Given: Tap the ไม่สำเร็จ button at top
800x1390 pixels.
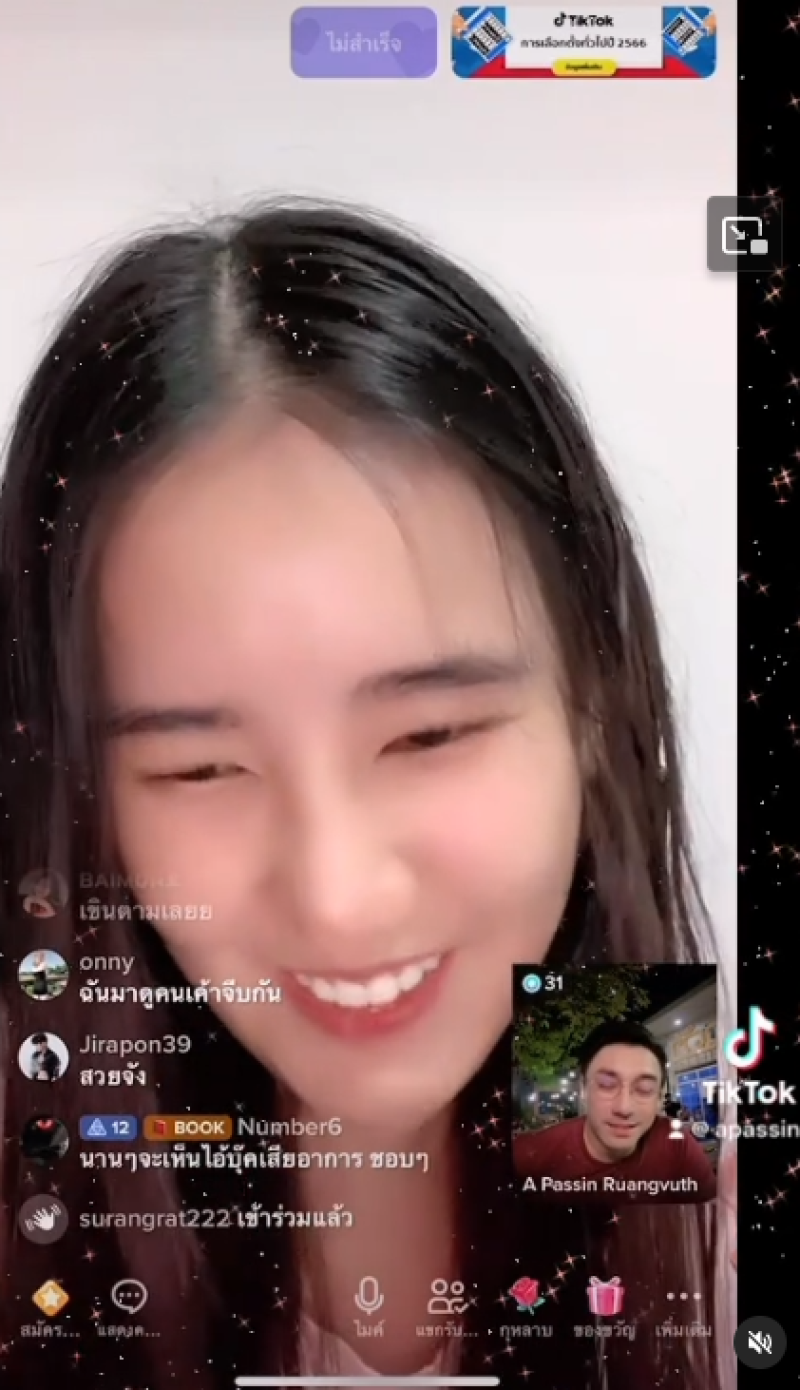Looking at the screenshot, I should click(x=363, y=43).
